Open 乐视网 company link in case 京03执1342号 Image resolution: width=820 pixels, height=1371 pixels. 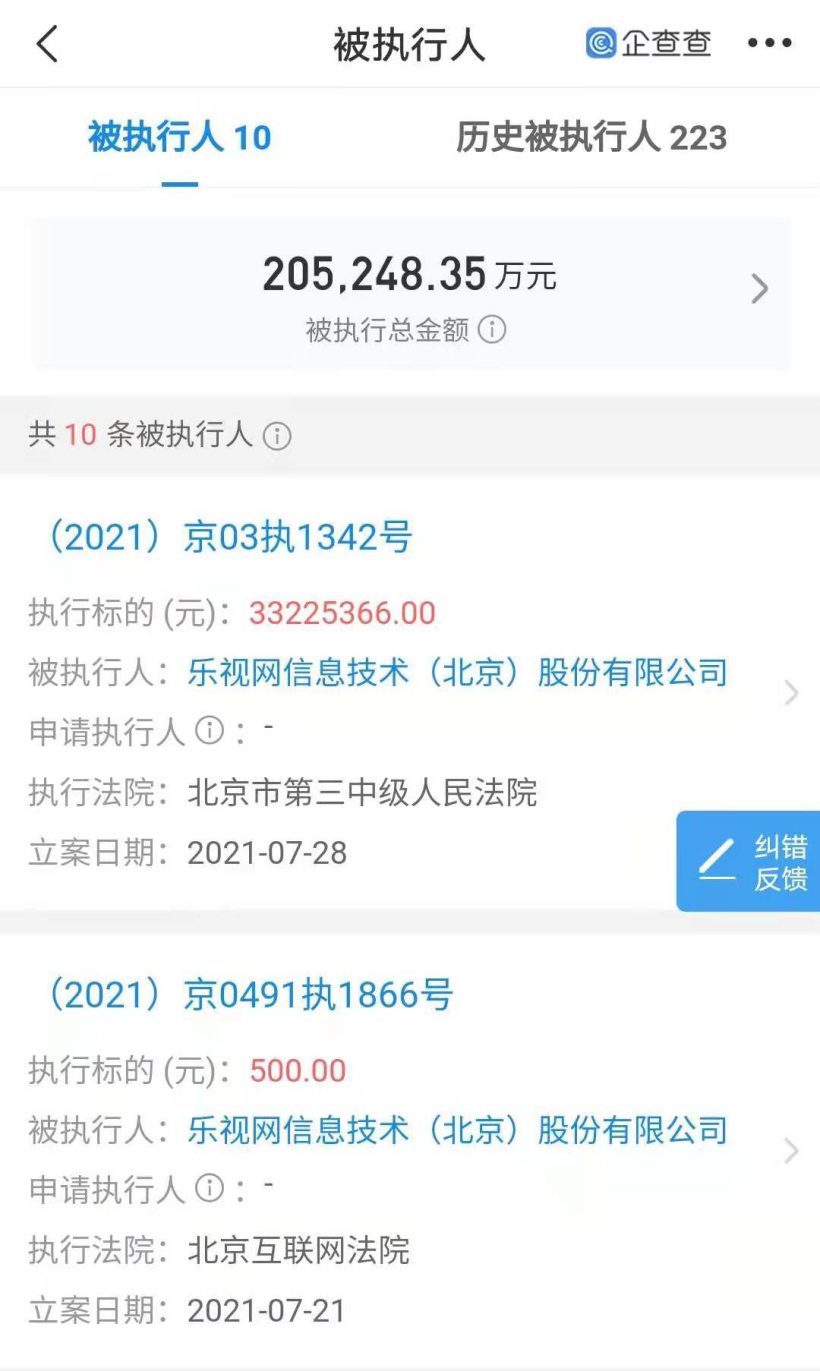point(457,673)
